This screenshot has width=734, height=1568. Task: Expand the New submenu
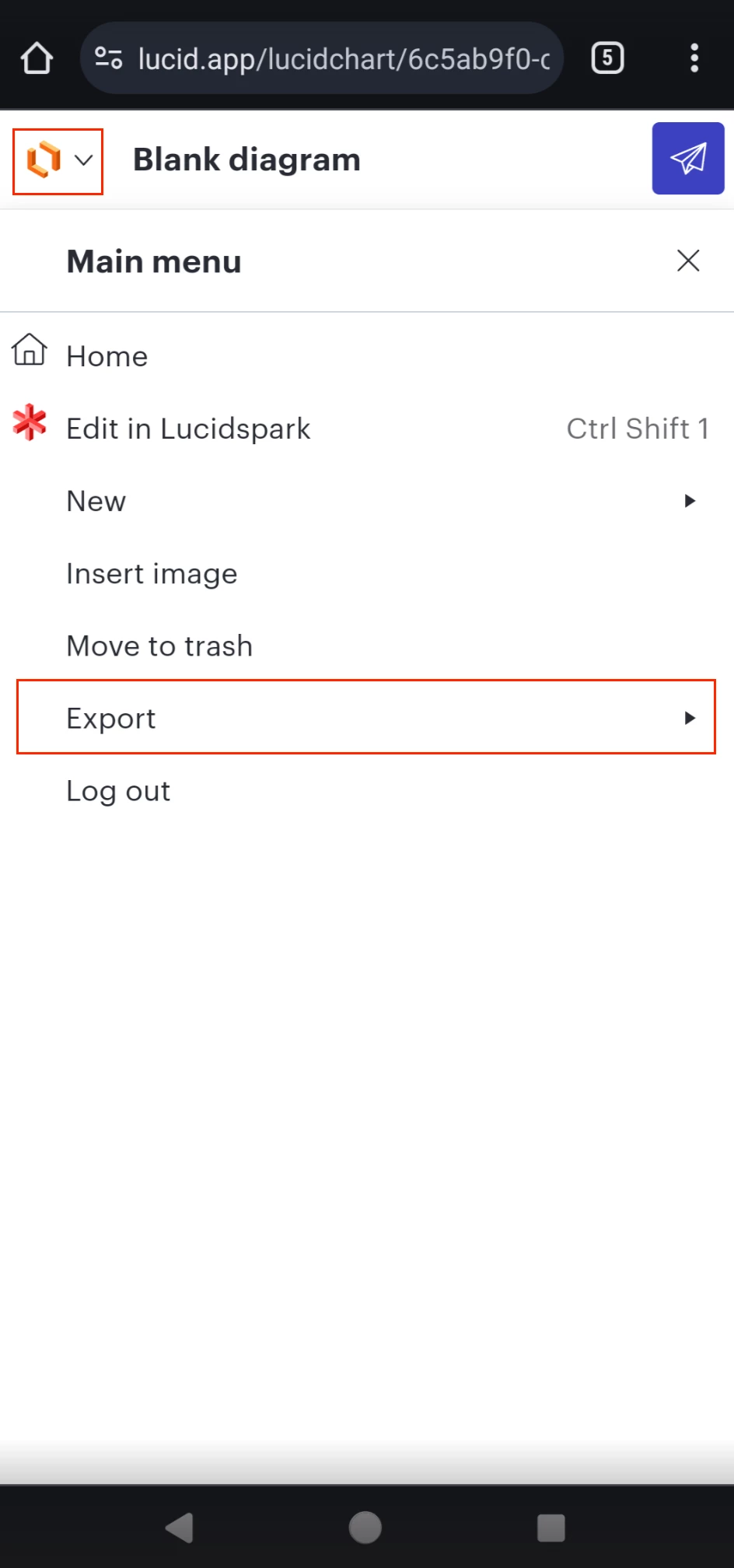click(367, 501)
